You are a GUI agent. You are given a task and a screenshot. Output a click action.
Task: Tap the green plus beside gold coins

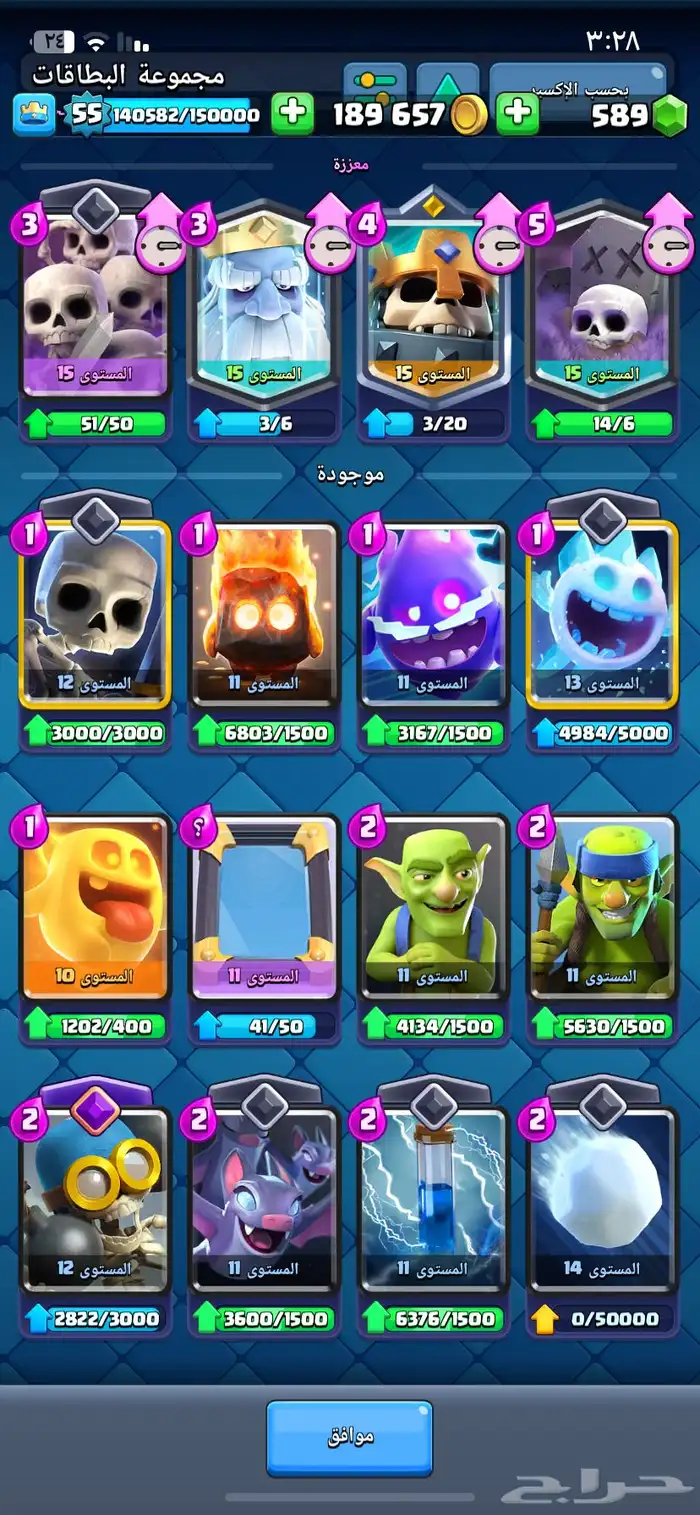pos(517,113)
